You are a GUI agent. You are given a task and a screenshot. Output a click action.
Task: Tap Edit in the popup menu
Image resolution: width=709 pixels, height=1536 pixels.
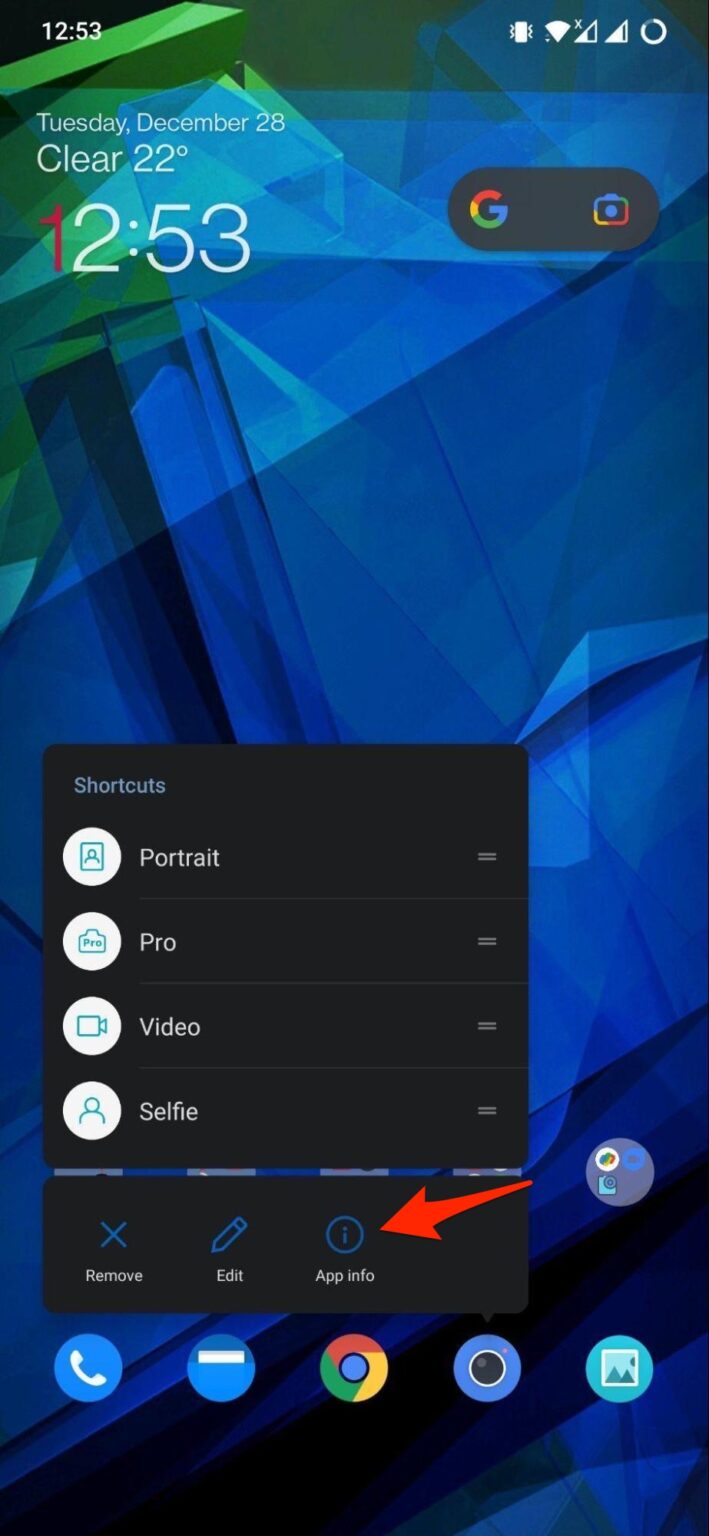coord(230,1248)
